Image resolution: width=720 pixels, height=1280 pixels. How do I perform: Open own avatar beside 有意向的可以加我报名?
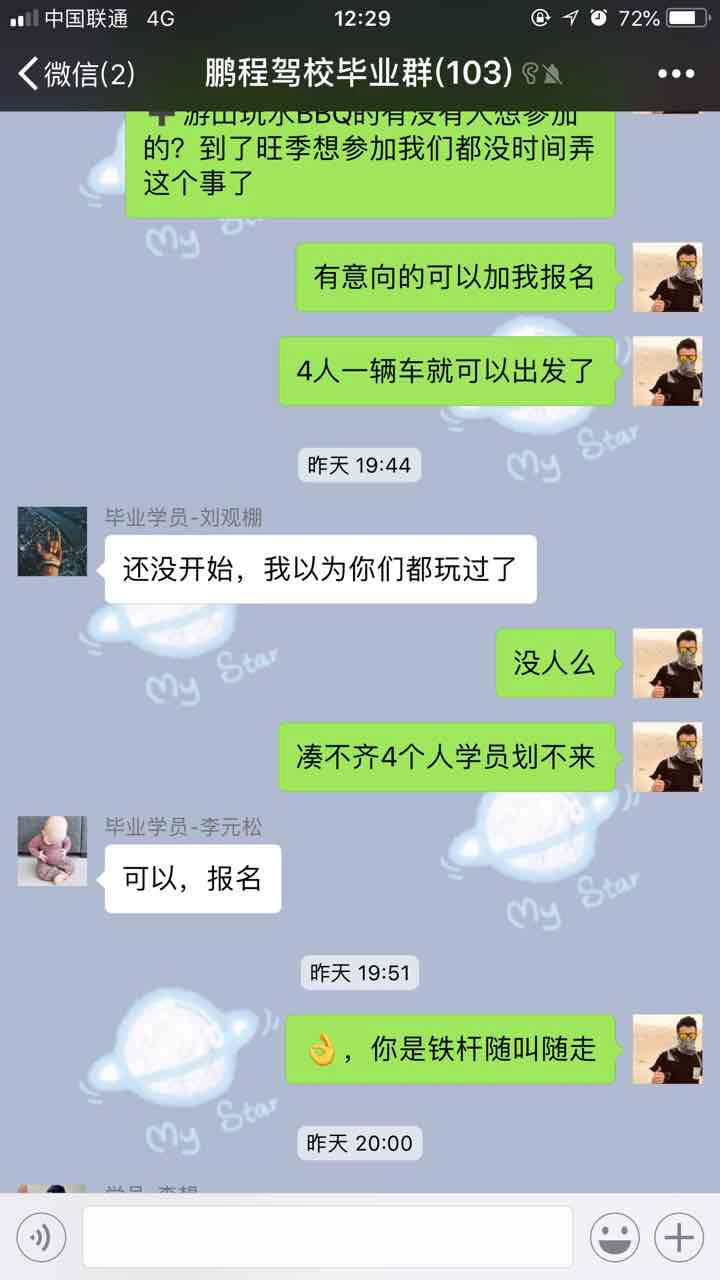(x=667, y=277)
